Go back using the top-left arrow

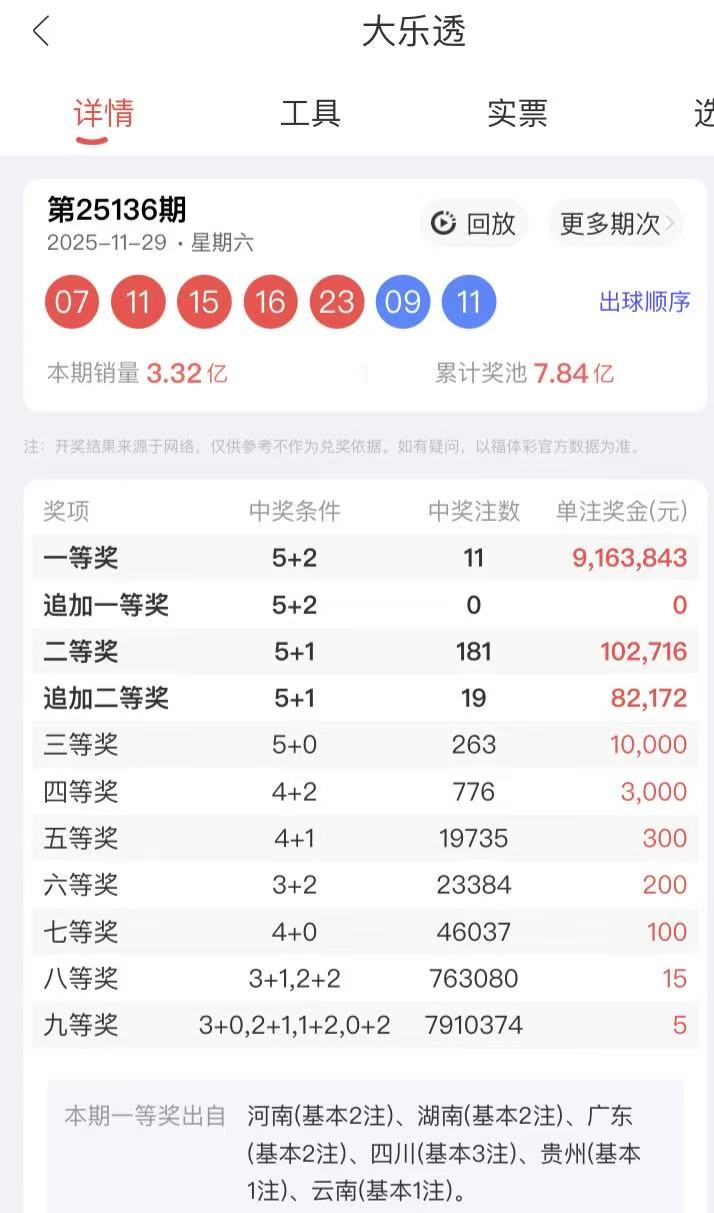point(41,32)
